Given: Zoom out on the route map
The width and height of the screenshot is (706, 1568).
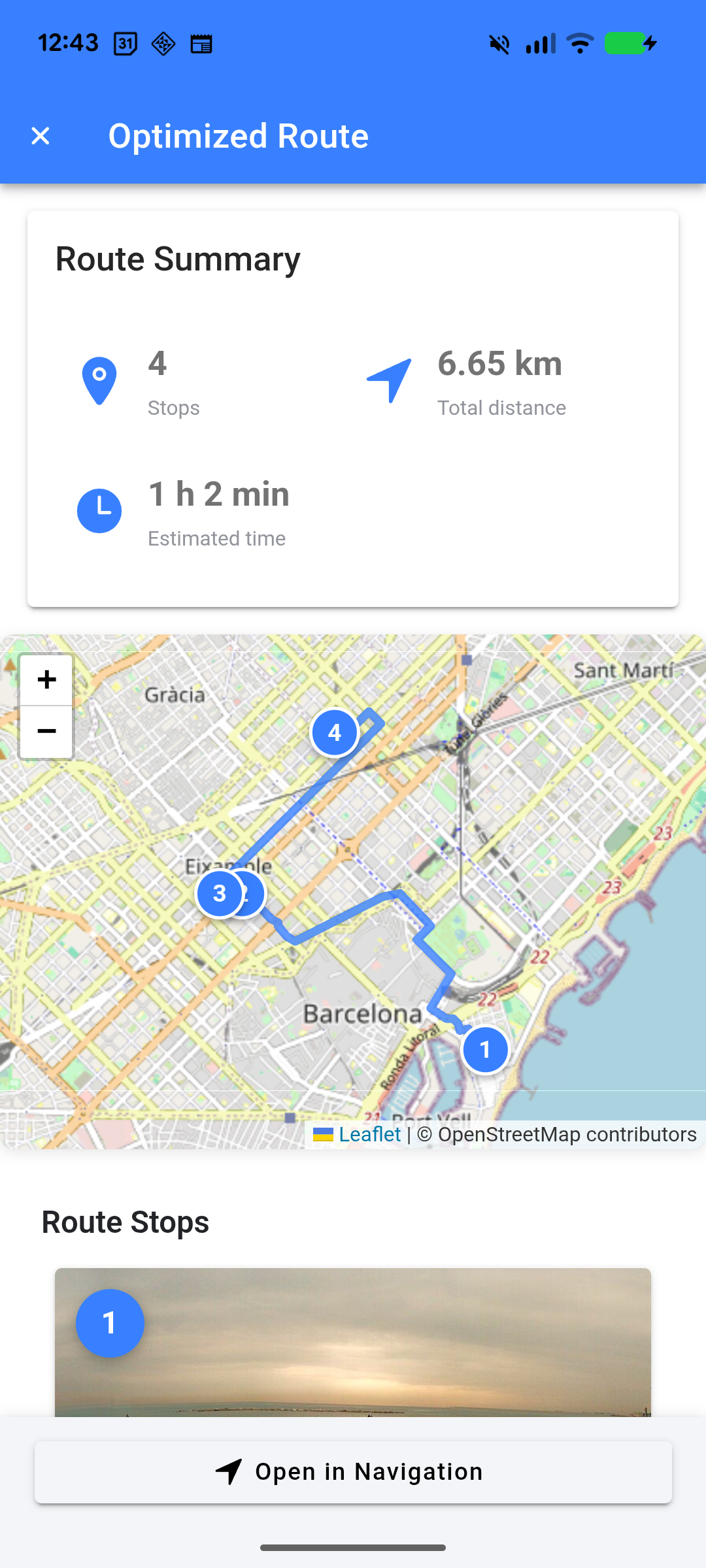Looking at the screenshot, I should click(x=46, y=731).
